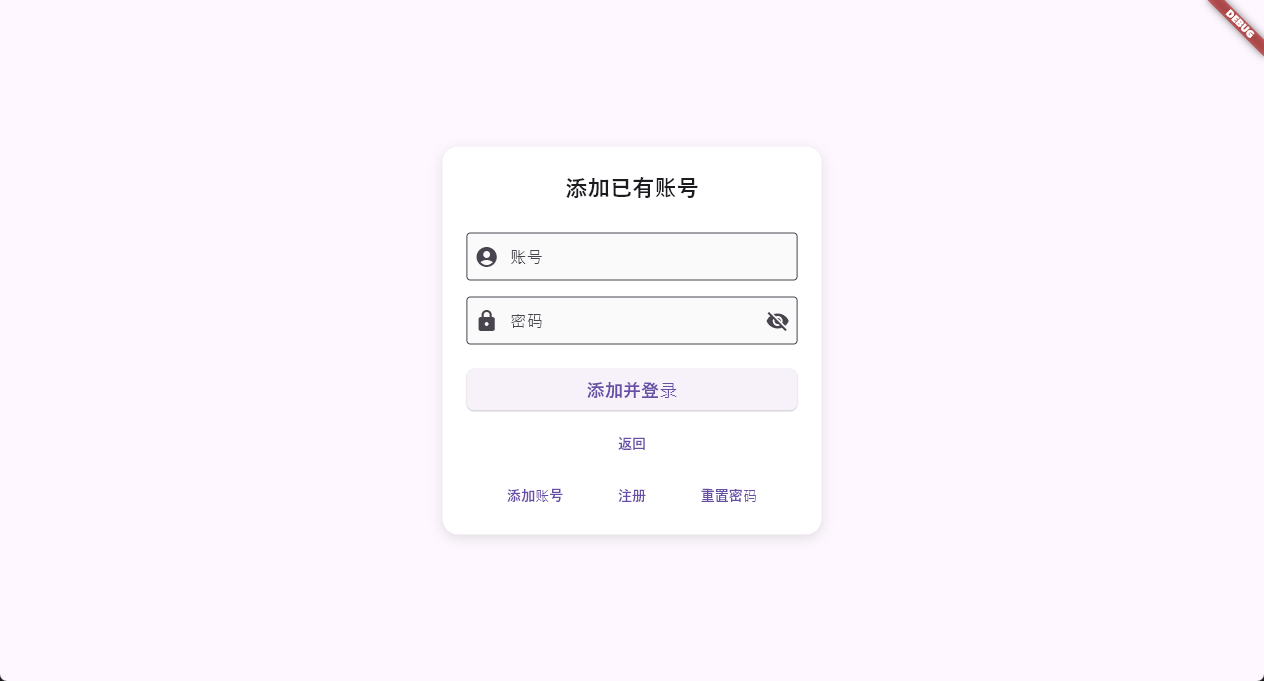Viewport: 1264px width, 681px height.
Task: Toggle password visibility eye icon
Action: [777, 321]
